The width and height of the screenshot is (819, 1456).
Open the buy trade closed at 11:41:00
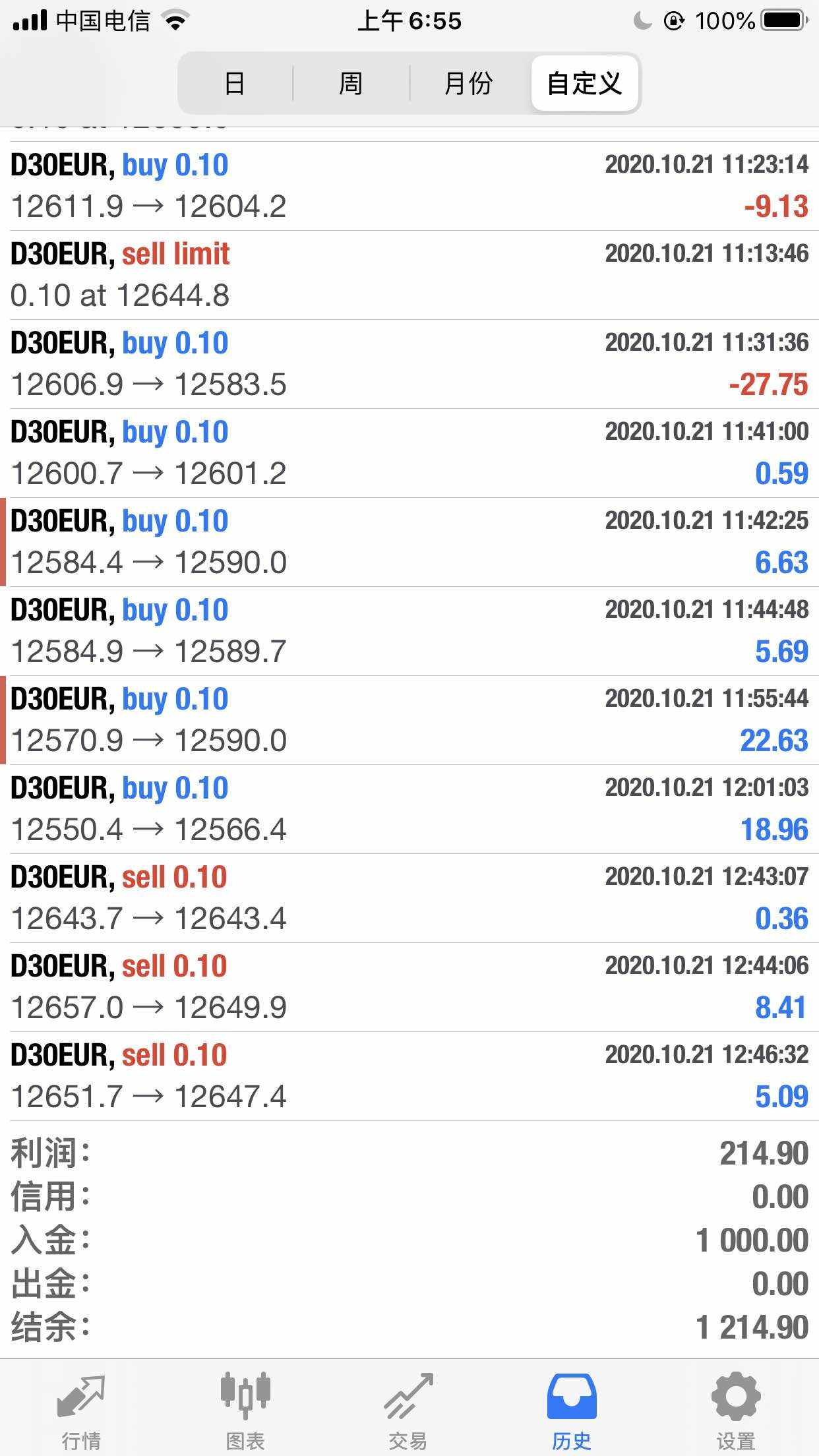409,453
